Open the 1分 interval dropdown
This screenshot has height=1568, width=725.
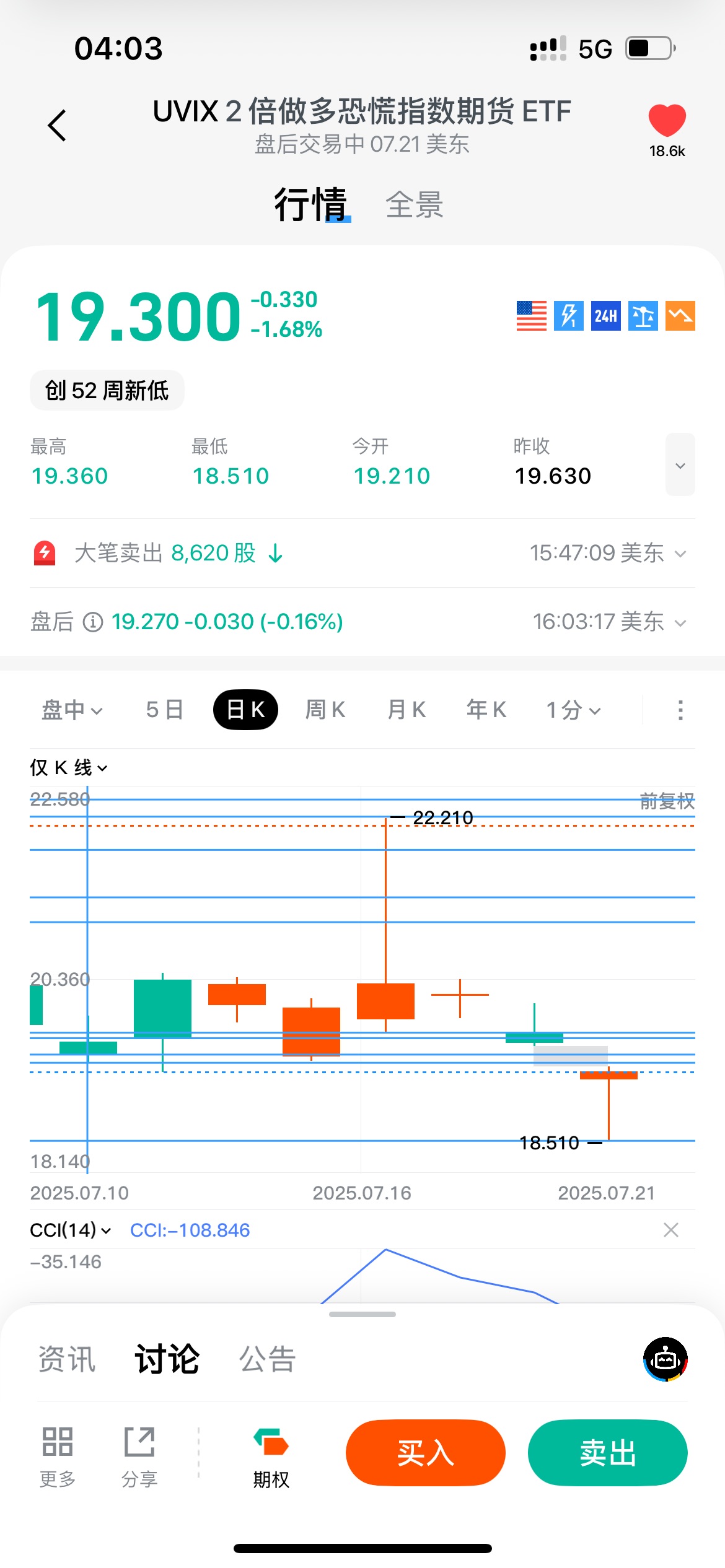pos(573,710)
